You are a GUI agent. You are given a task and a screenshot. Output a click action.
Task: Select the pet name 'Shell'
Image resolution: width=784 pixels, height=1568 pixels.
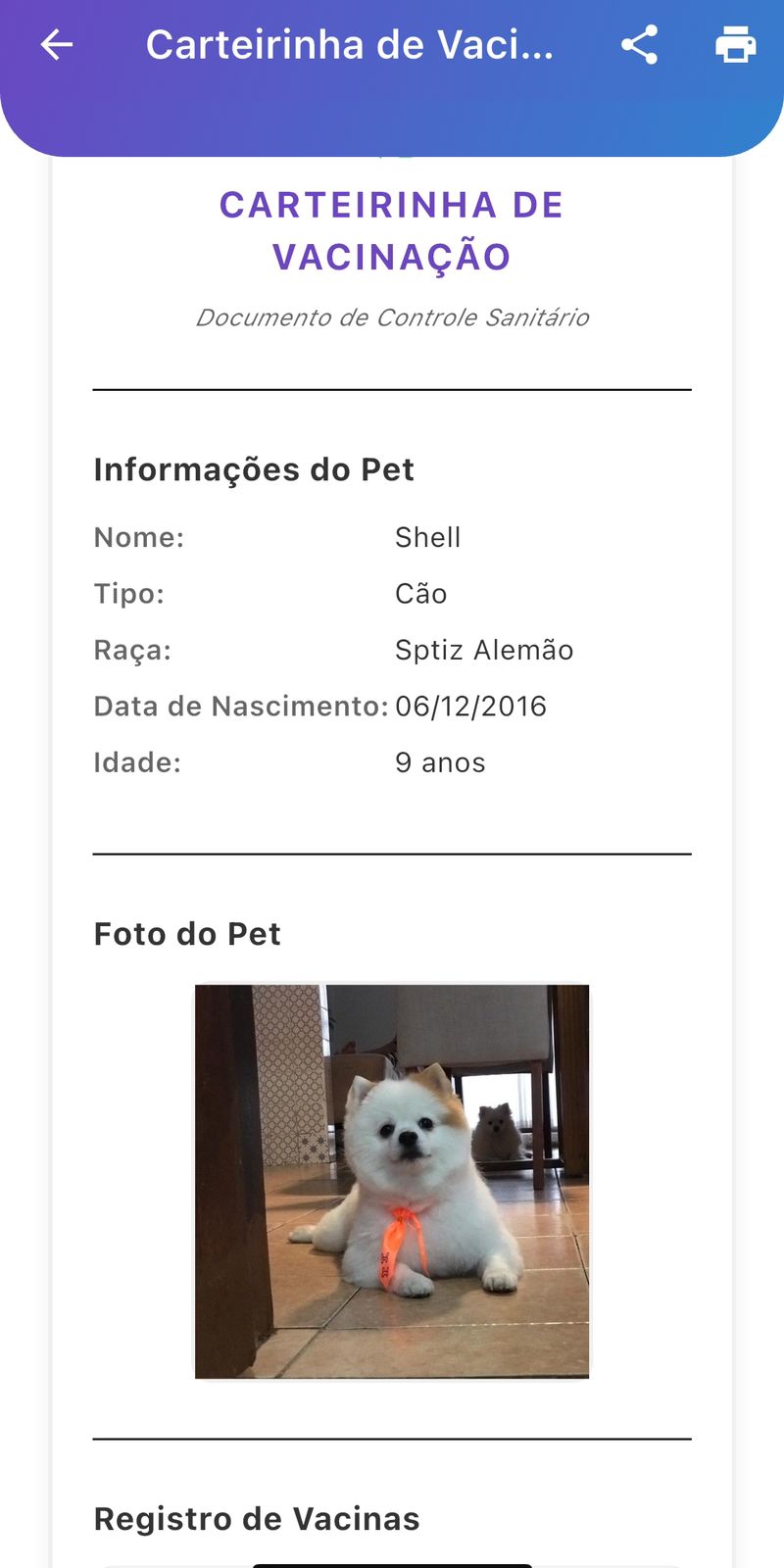[x=427, y=537]
